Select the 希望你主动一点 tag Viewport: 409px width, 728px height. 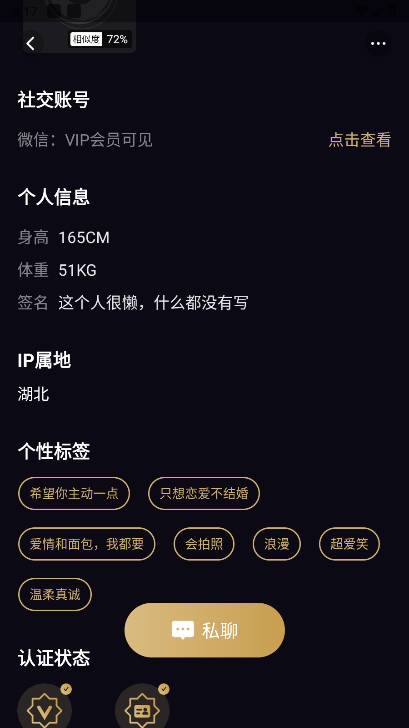tap(74, 493)
